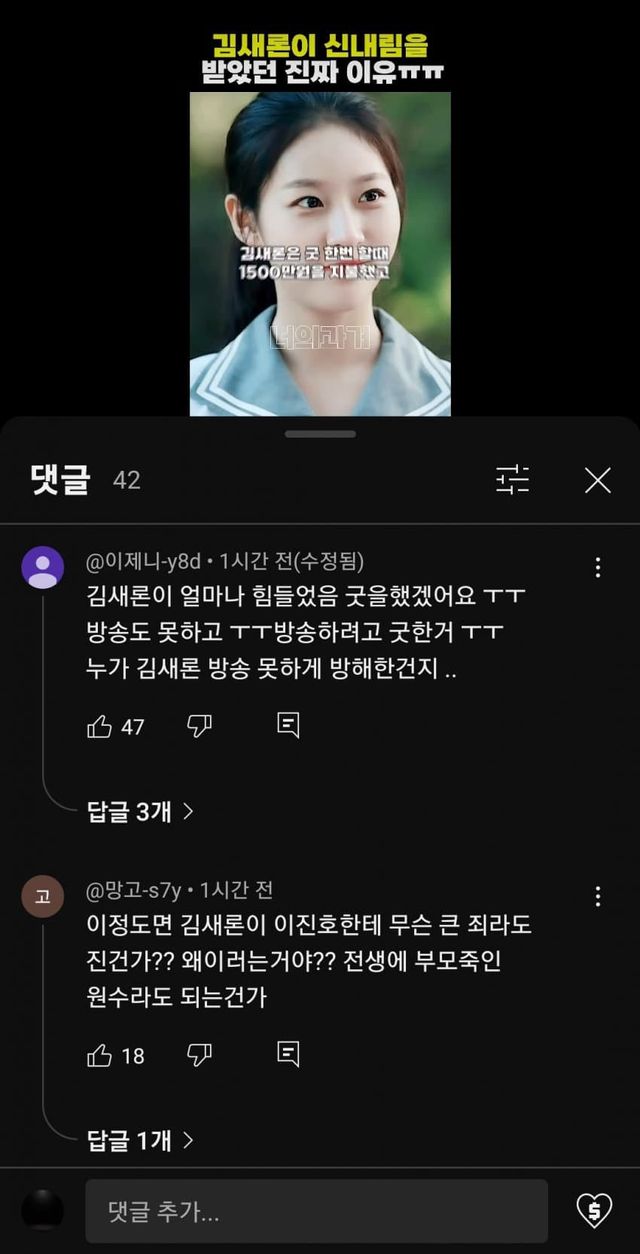Dislike 망고-s7y's comment
The height and width of the screenshot is (1254, 640).
point(200,1054)
